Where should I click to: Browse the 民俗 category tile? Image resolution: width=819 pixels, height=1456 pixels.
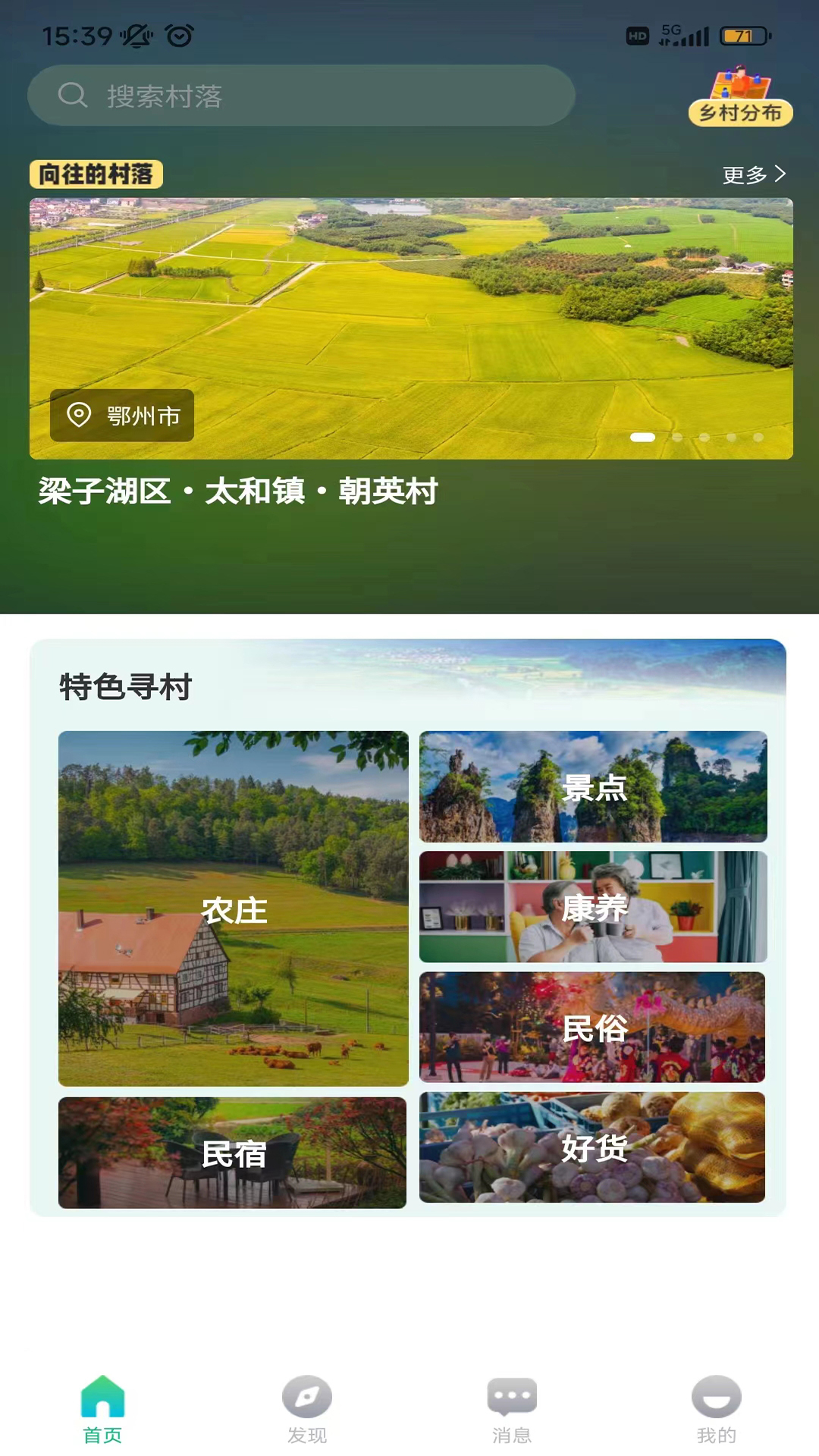coord(592,1028)
